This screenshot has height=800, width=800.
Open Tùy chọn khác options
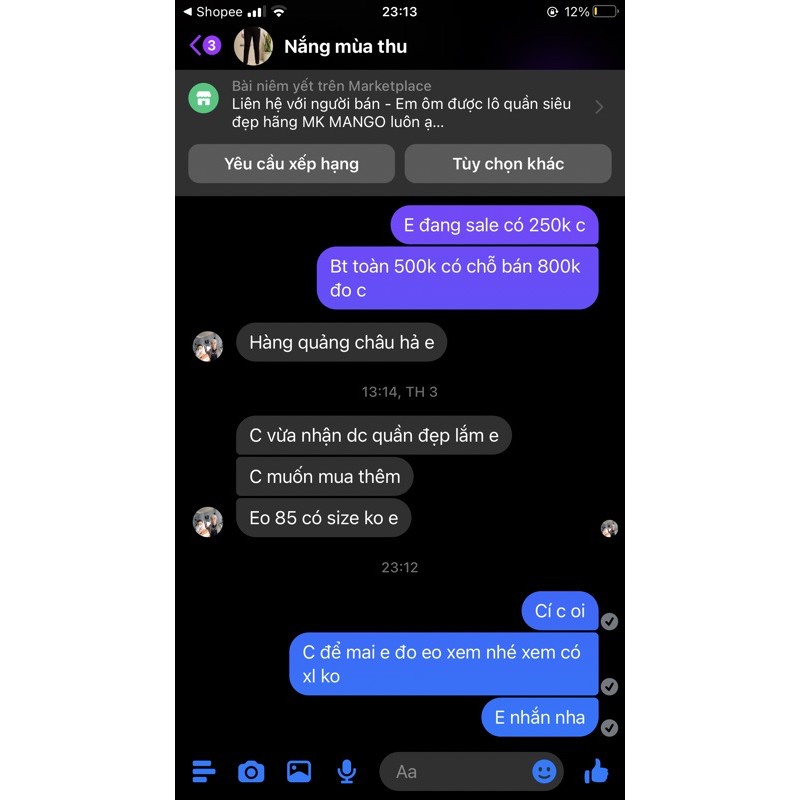(x=508, y=164)
